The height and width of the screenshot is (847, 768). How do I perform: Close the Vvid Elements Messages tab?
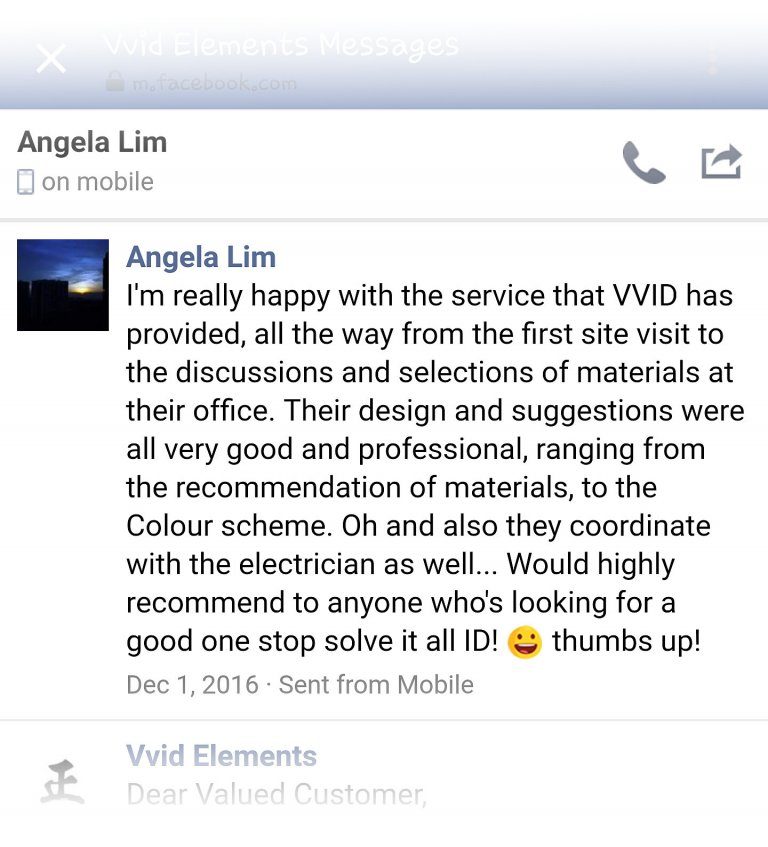click(x=51, y=59)
